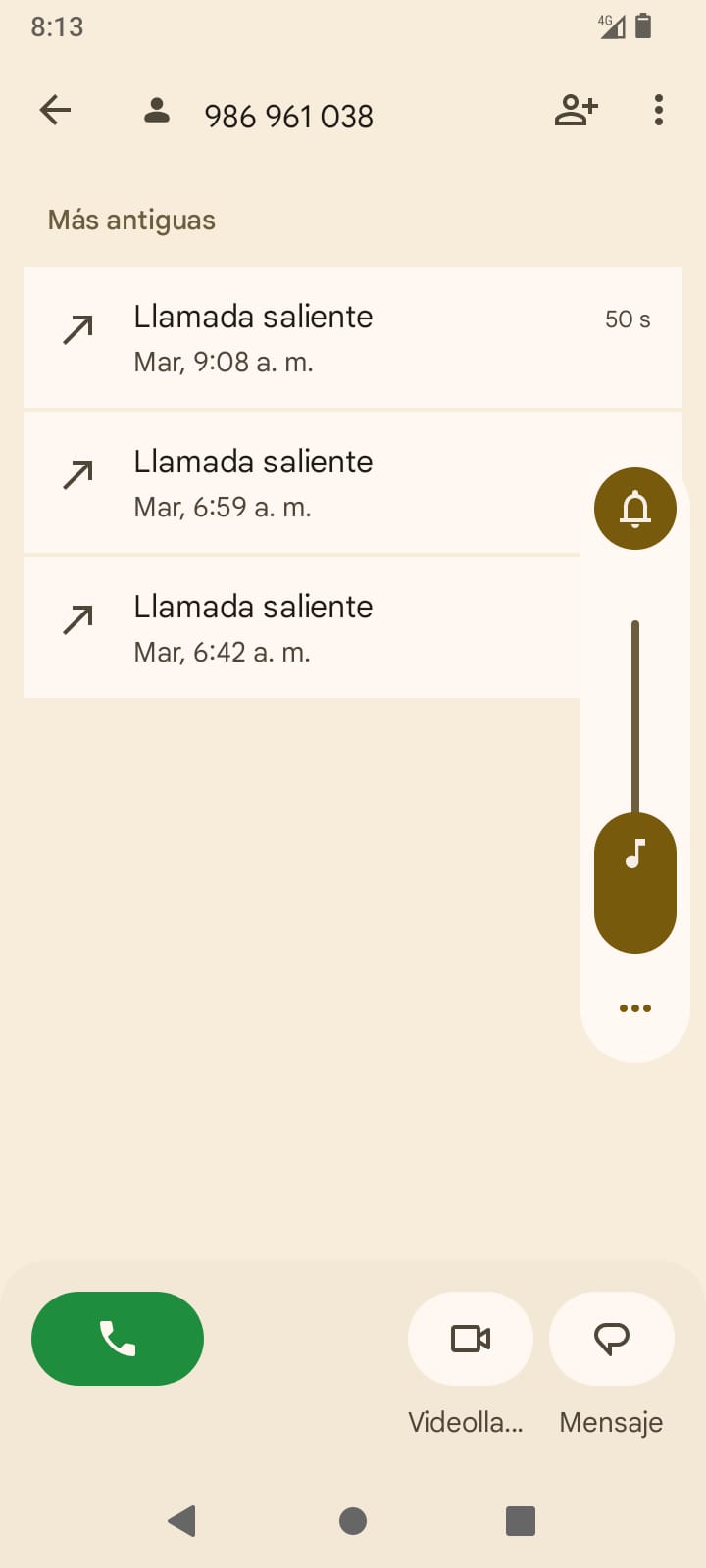
Task: Open more volume settings dots
Action: tap(635, 1008)
